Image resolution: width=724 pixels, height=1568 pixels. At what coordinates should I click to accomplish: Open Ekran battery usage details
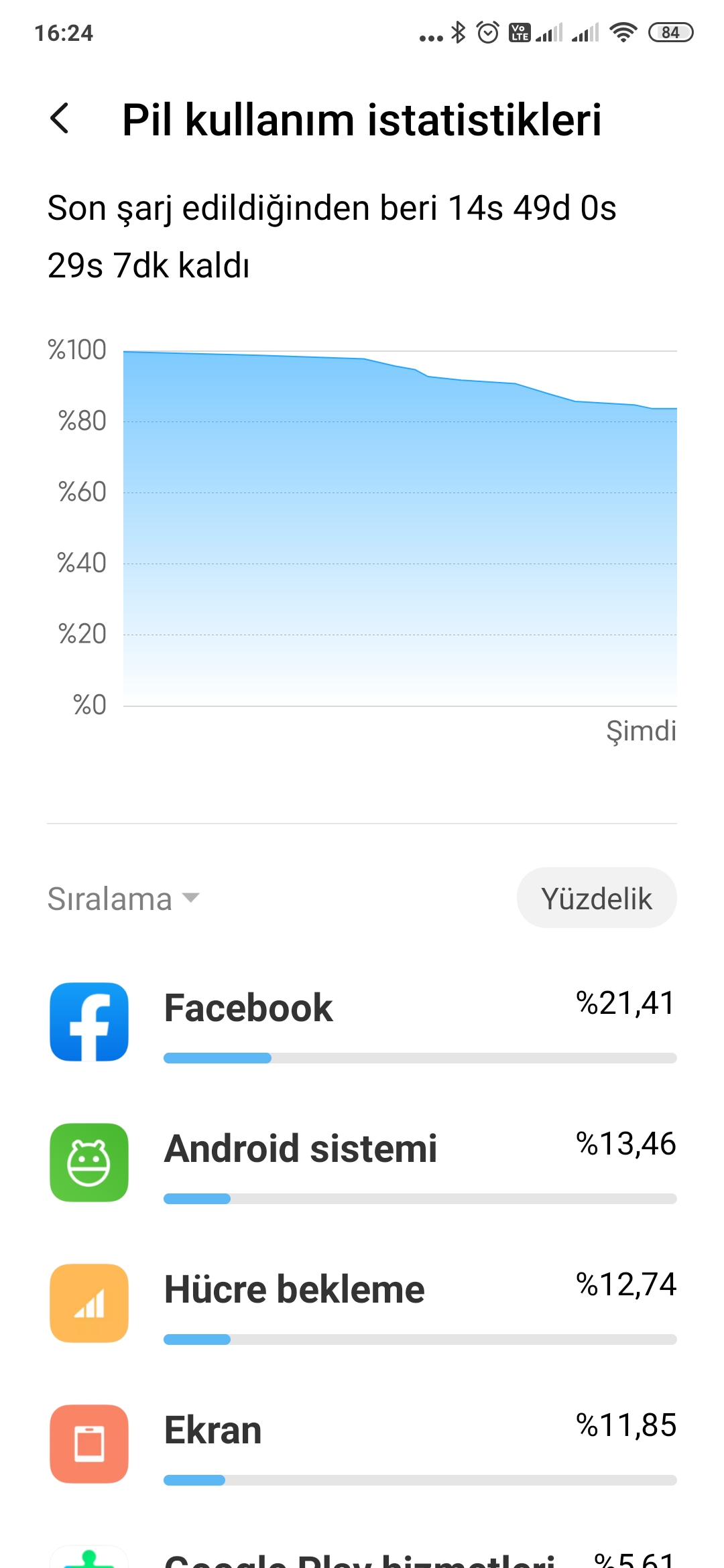click(x=362, y=1444)
